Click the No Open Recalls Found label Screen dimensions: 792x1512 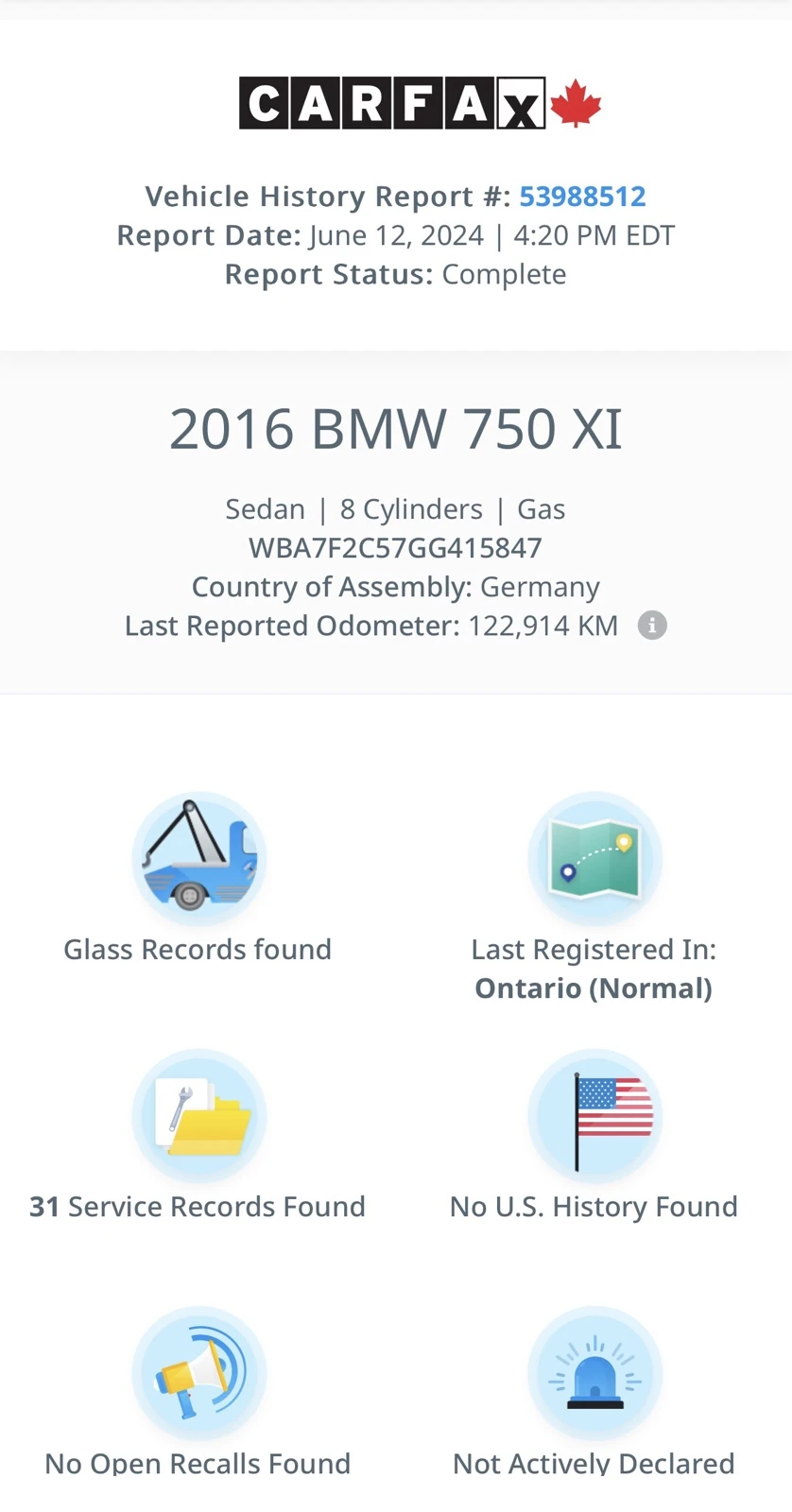coord(198,1463)
